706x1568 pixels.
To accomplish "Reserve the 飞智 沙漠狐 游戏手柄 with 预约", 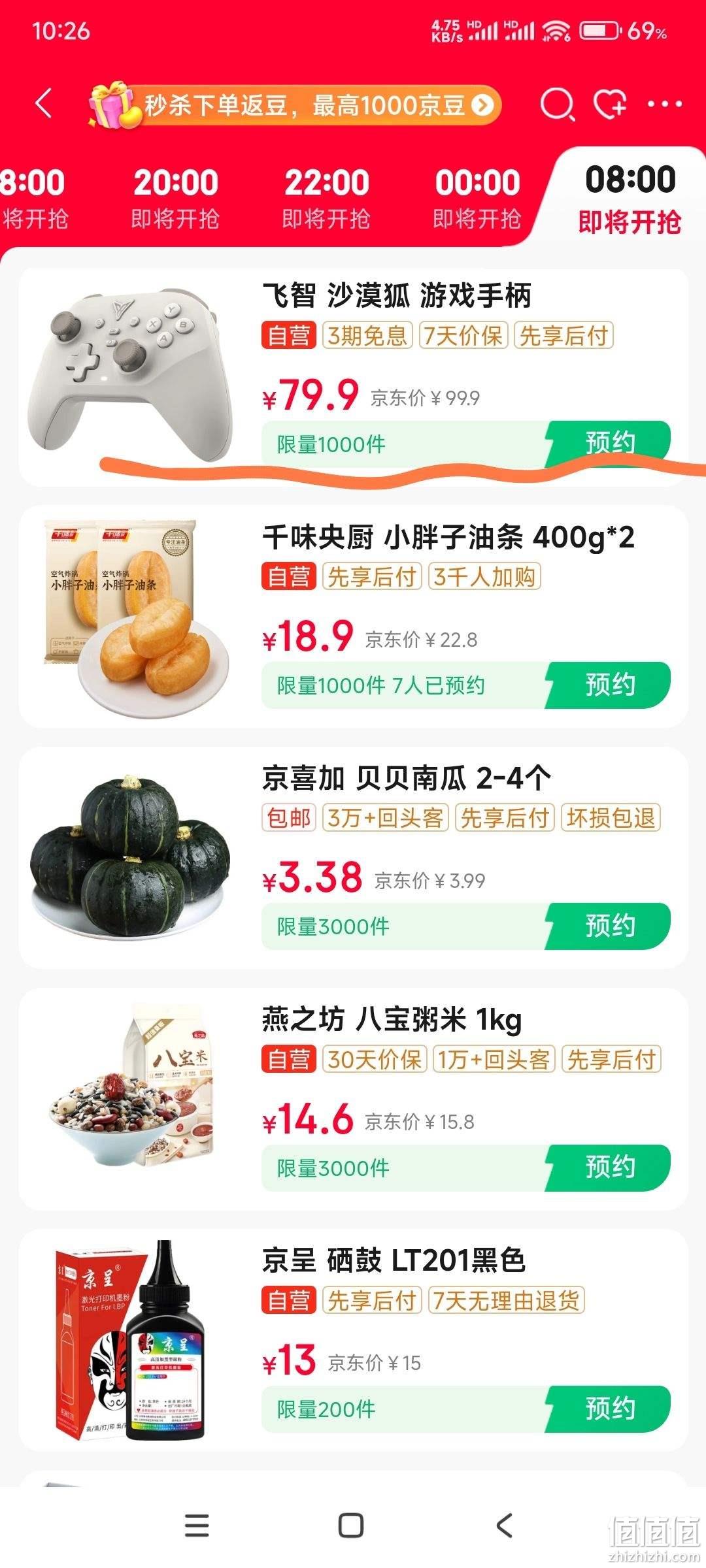I will coord(609,444).
